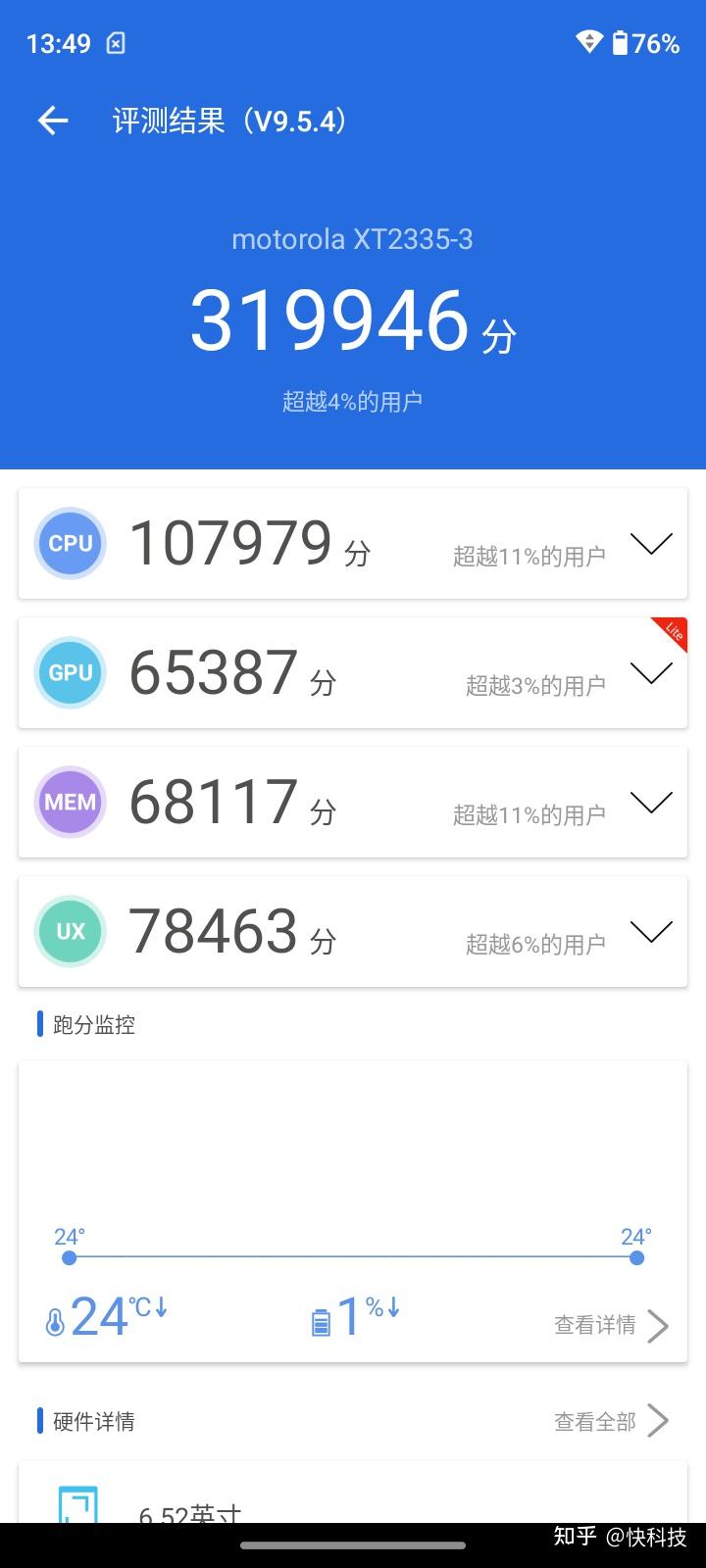Tap the Lite badge on the GPU card
The width and height of the screenshot is (706, 1568).
pos(672,634)
